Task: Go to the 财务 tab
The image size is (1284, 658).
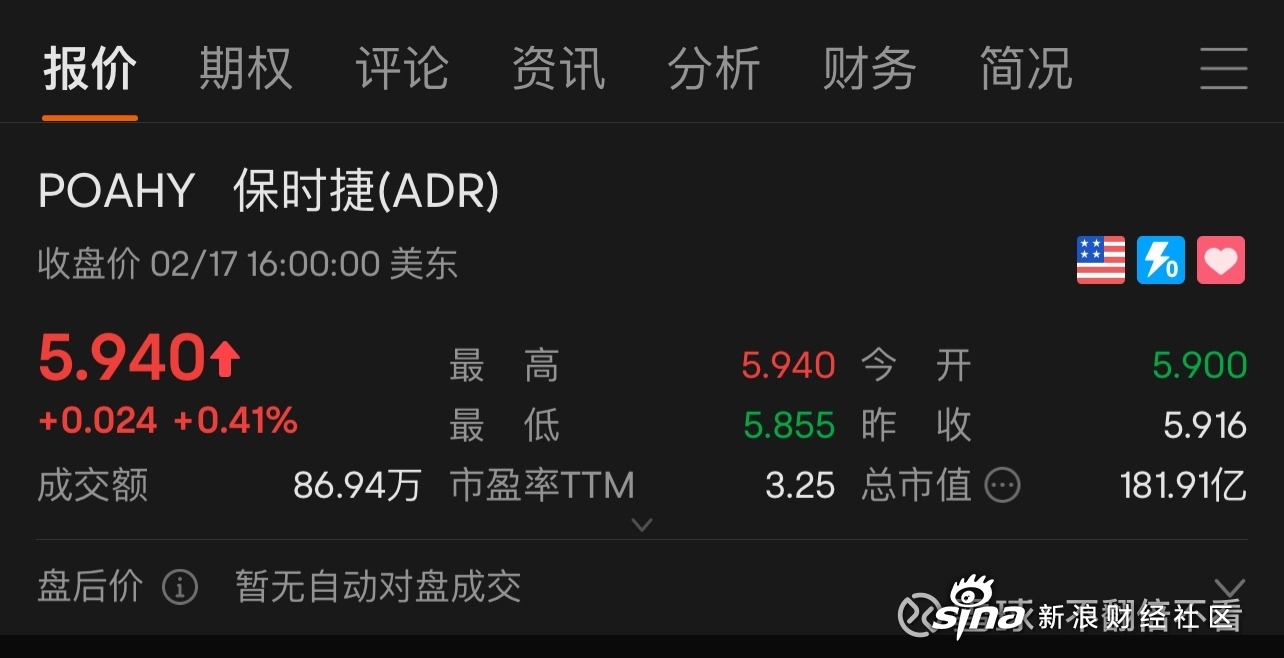Action: click(869, 69)
